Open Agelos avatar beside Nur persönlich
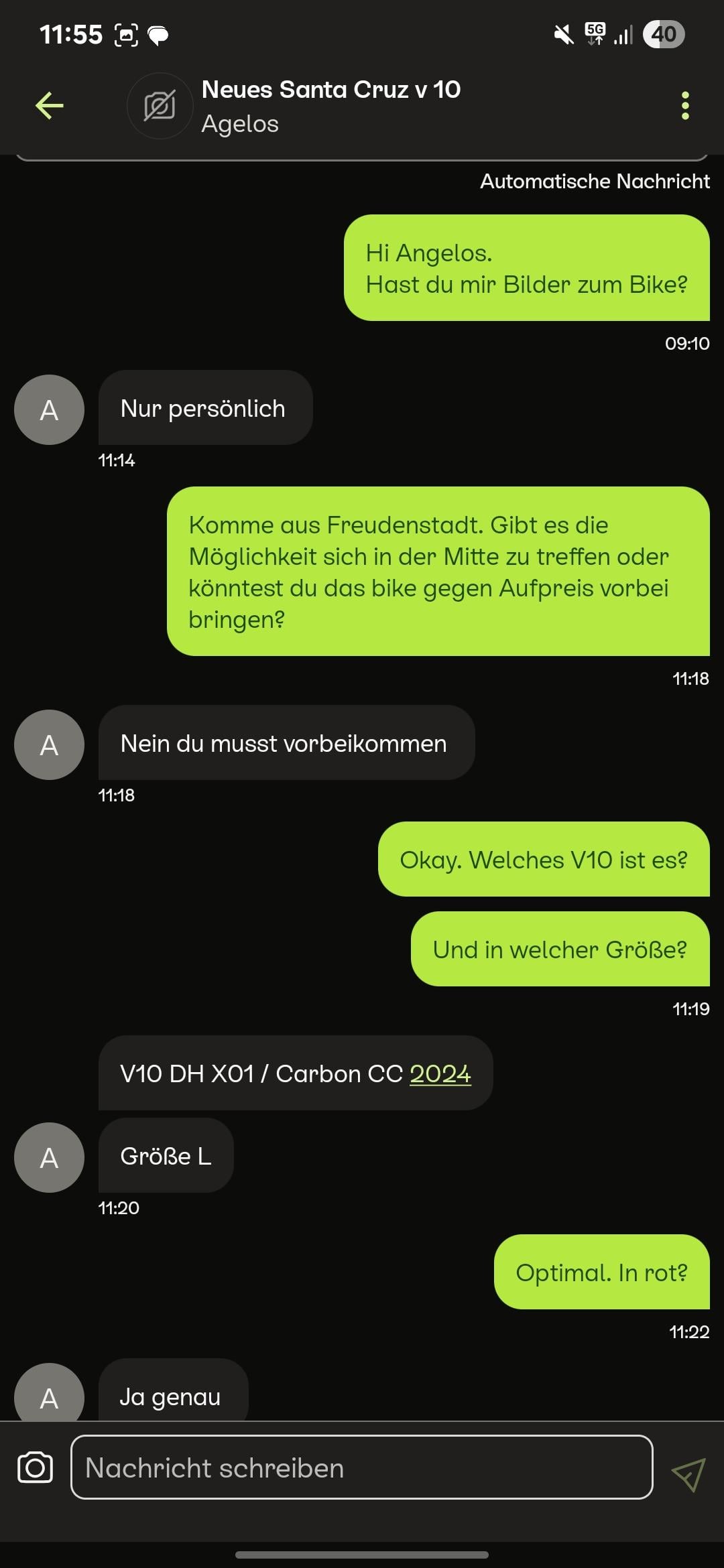Screen dimensions: 724x1568 49,409
